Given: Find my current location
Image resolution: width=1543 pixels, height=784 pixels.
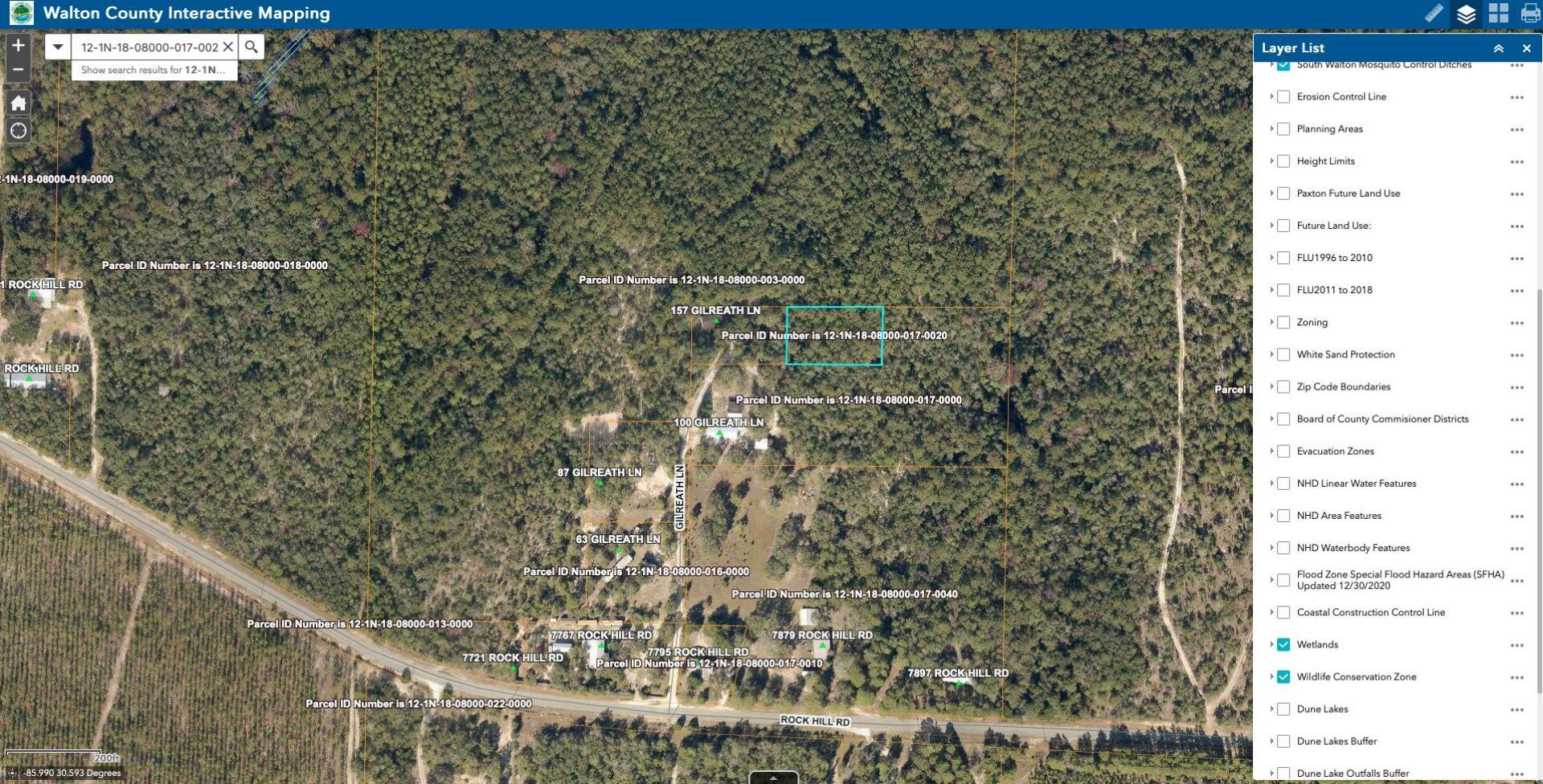Looking at the screenshot, I should 18,131.
